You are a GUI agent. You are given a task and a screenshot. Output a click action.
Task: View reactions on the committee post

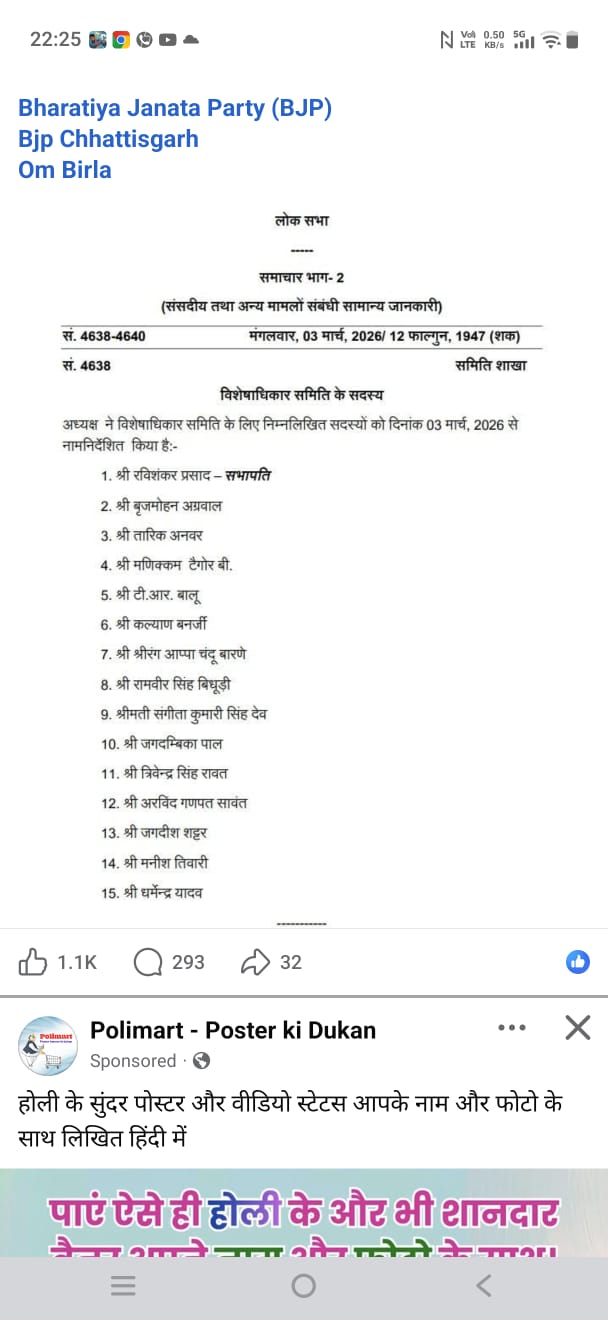578,962
